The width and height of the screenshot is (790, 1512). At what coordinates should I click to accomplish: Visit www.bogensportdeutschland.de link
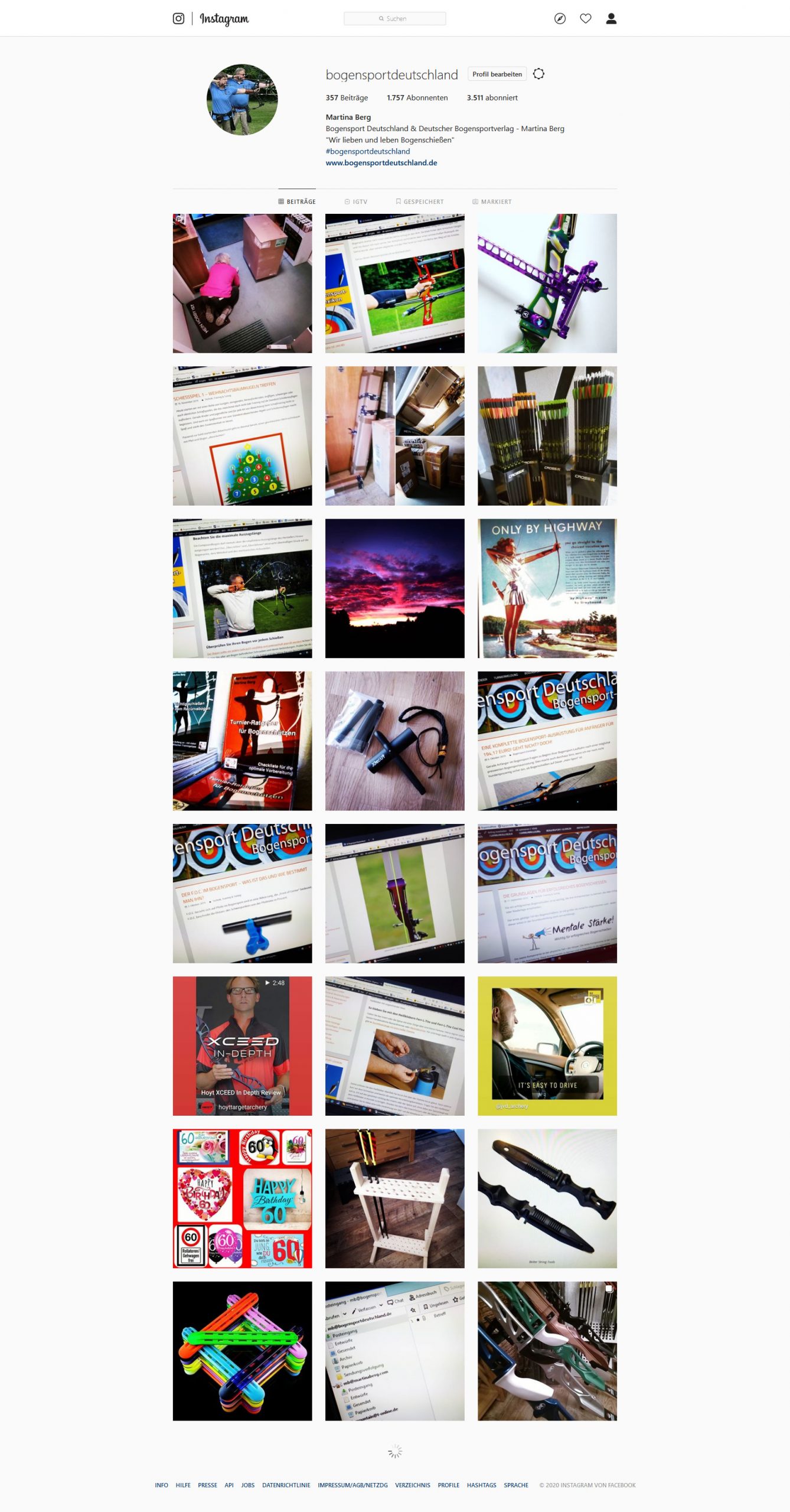coord(381,163)
